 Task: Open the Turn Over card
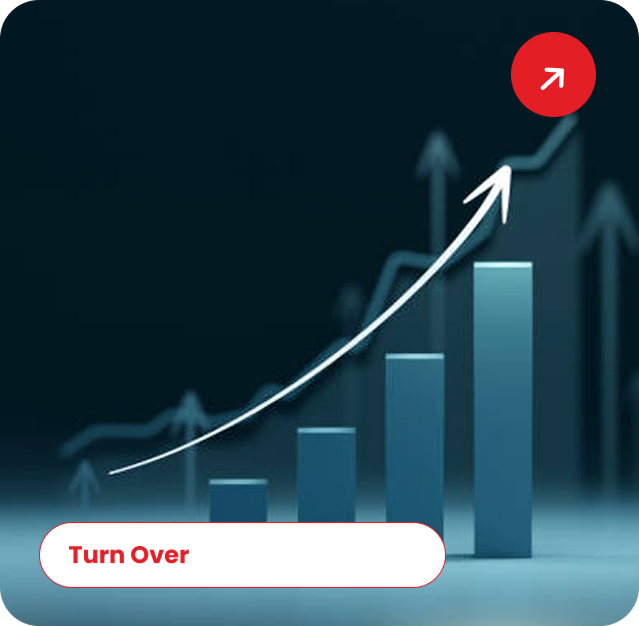[241, 554]
